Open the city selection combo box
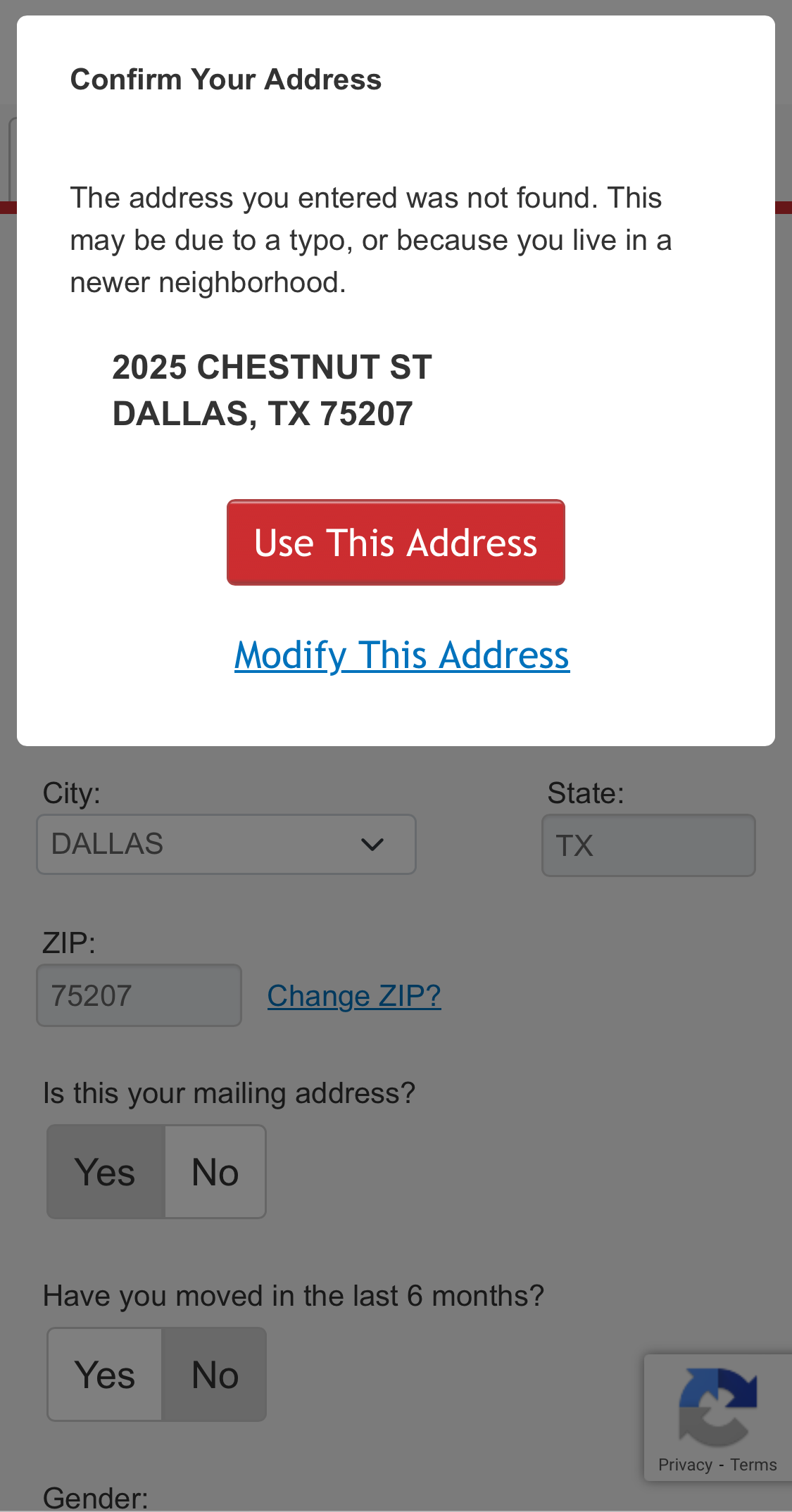The height and width of the screenshot is (1512, 792). coord(225,844)
